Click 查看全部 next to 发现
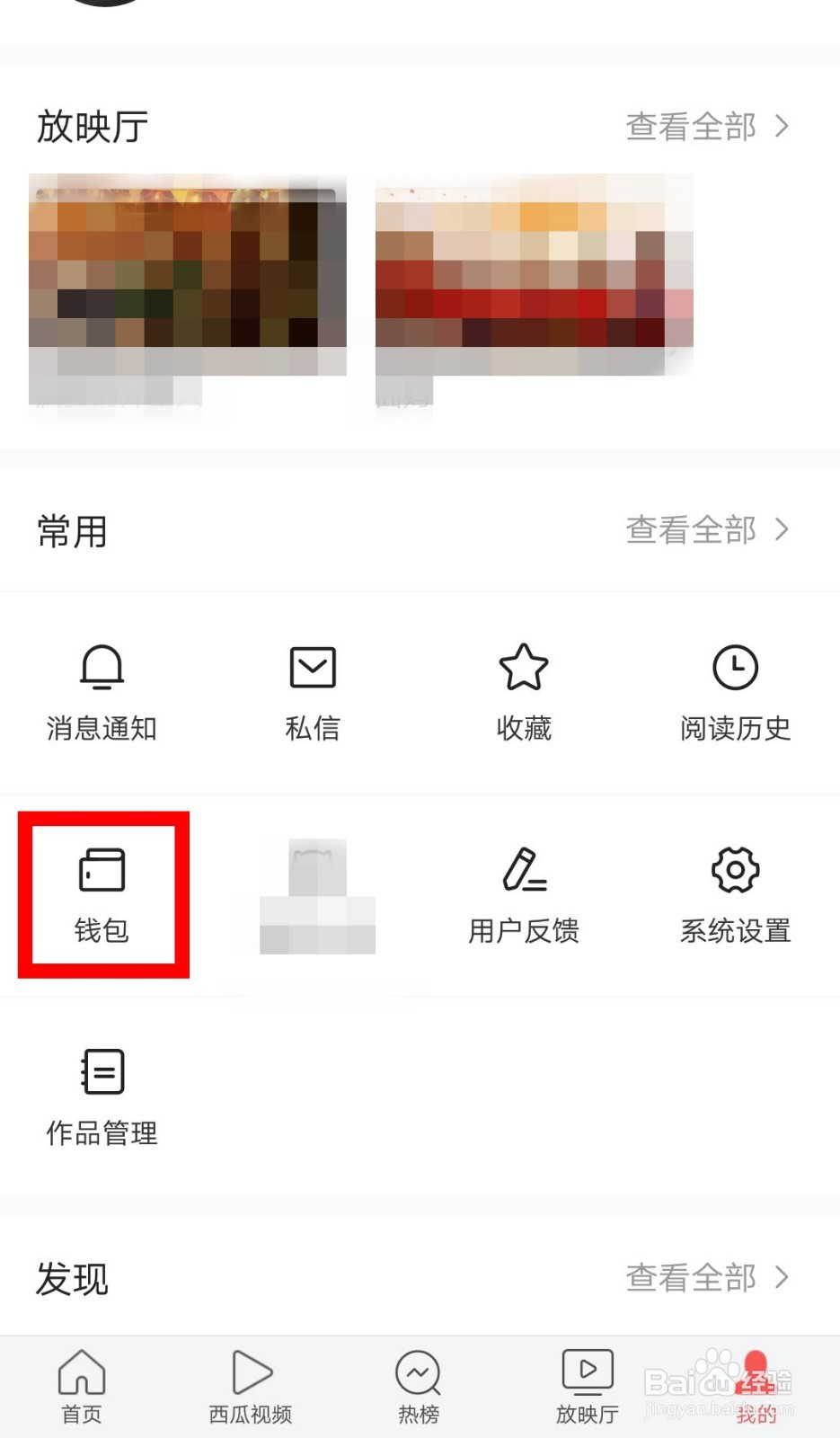This screenshot has width=840, height=1438. point(691,1277)
